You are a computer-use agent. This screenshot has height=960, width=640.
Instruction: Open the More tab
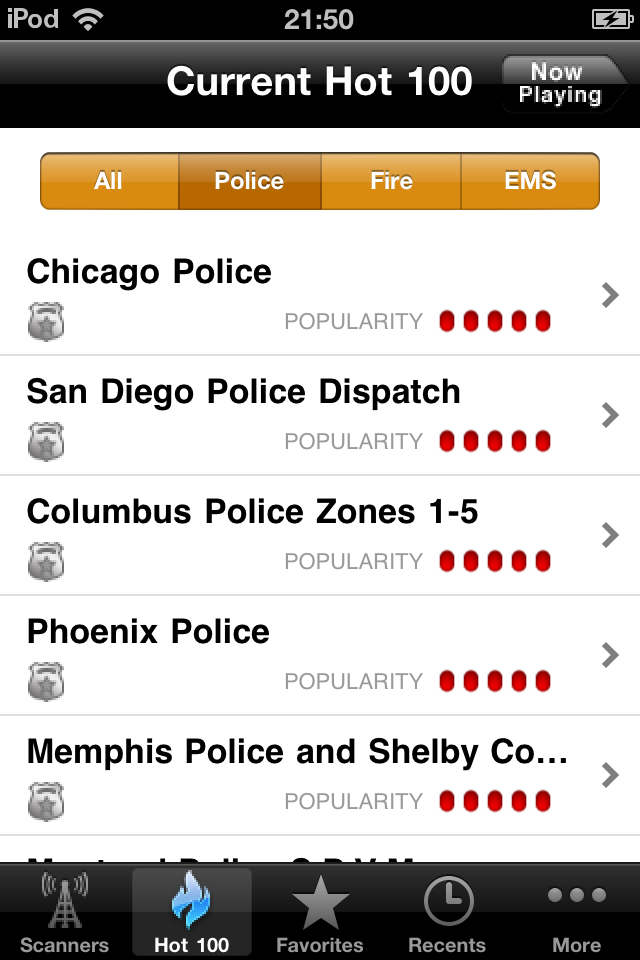coord(576,912)
